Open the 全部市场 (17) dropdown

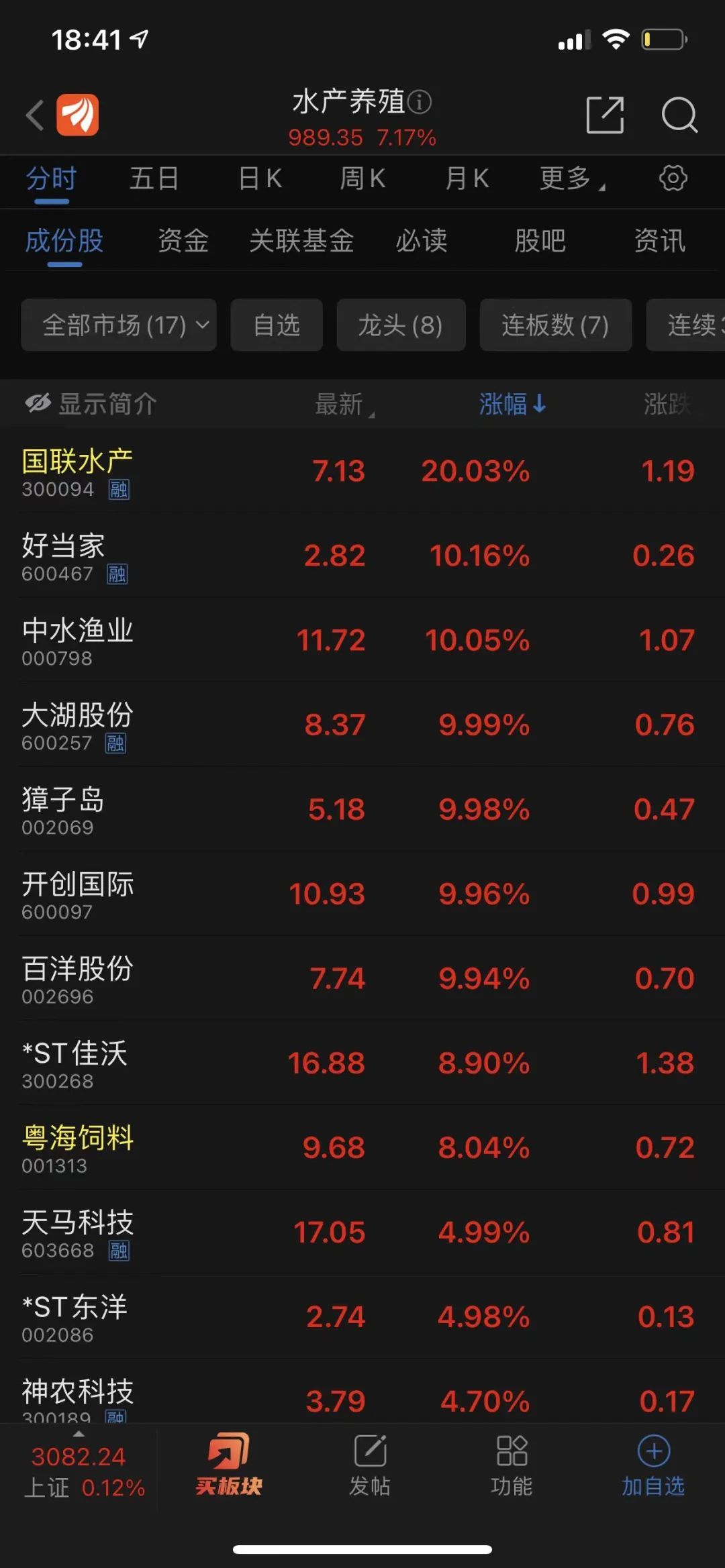coord(119,325)
